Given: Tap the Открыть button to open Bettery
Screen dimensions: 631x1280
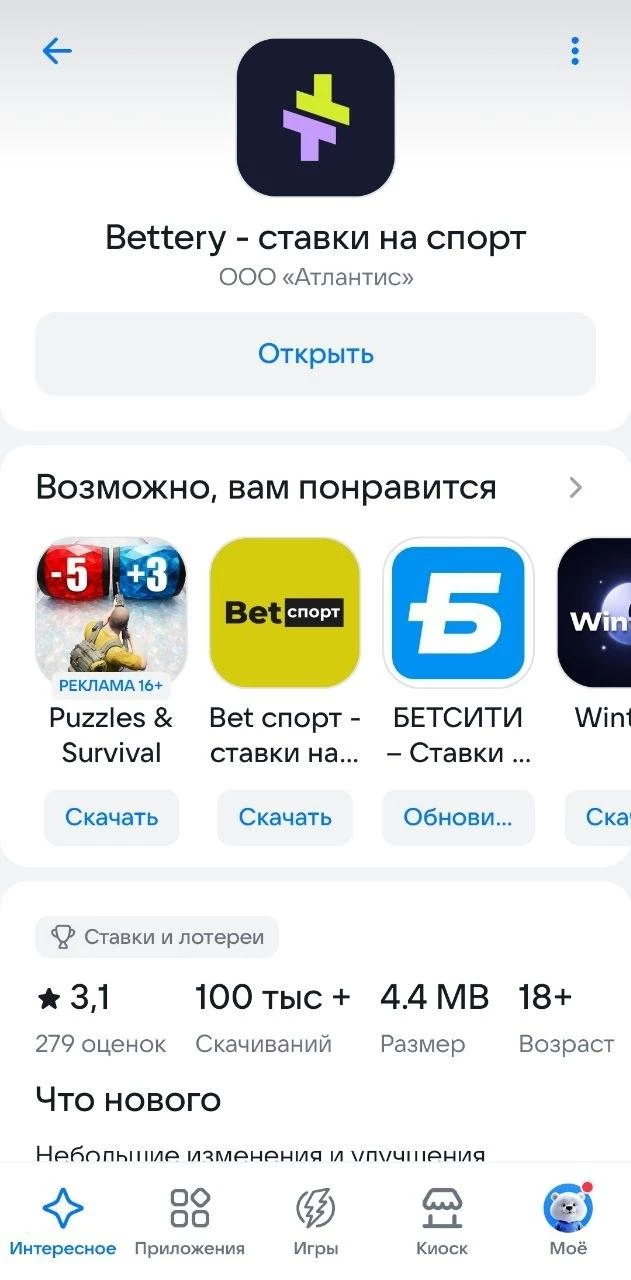Looking at the screenshot, I should pyautogui.click(x=315, y=354).
